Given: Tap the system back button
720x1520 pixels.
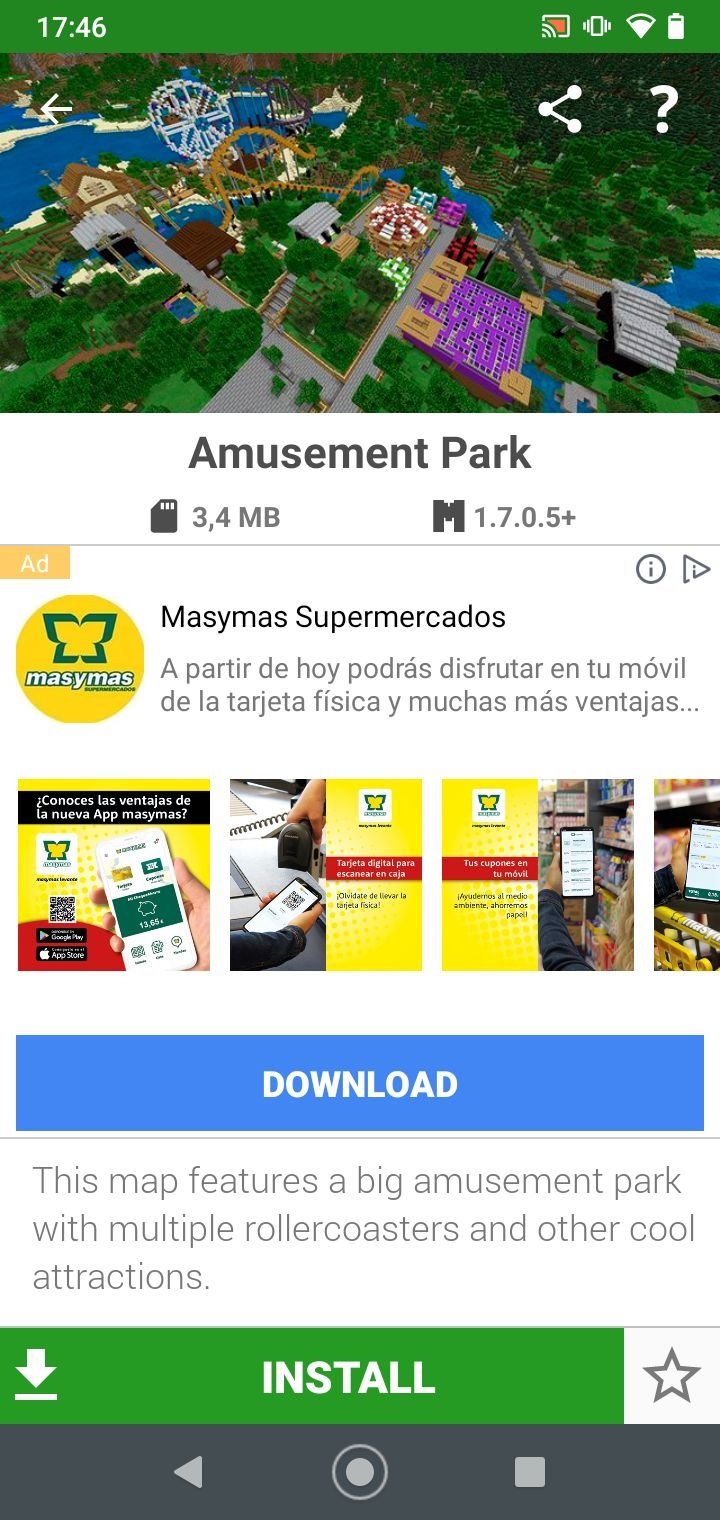Looking at the screenshot, I should click(x=188, y=1472).
